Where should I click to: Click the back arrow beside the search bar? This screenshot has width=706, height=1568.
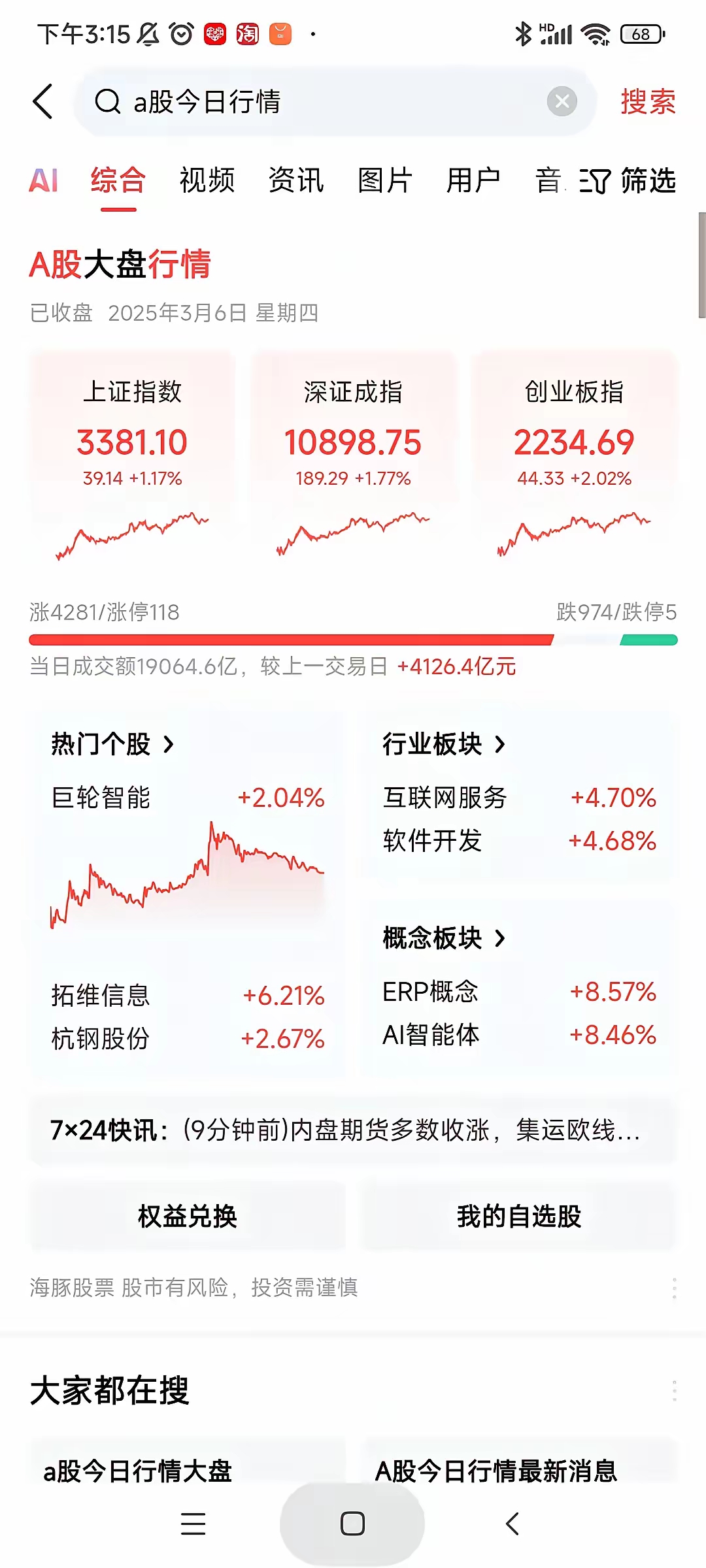click(x=41, y=101)
